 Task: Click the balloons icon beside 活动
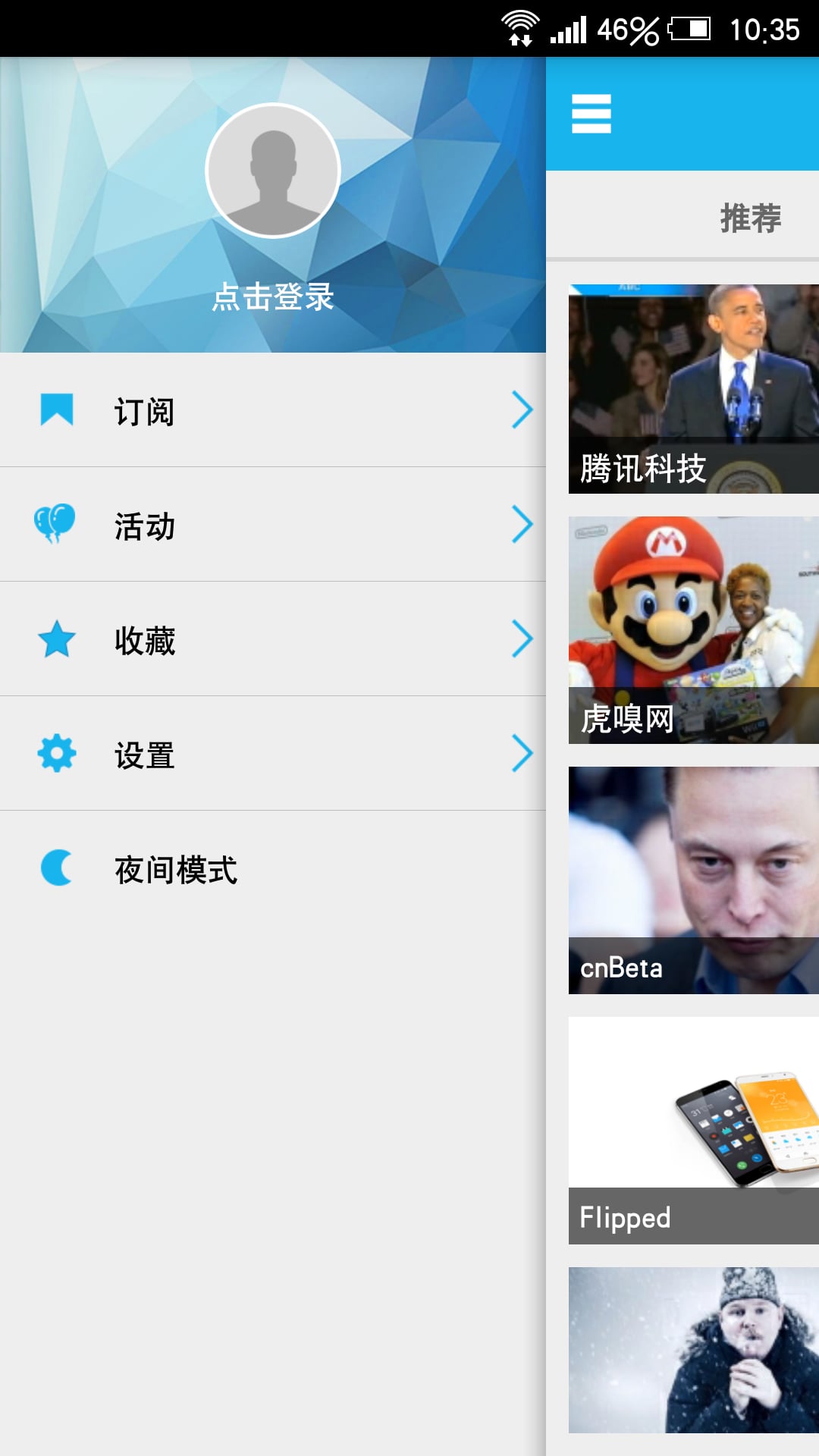(55, 523)
